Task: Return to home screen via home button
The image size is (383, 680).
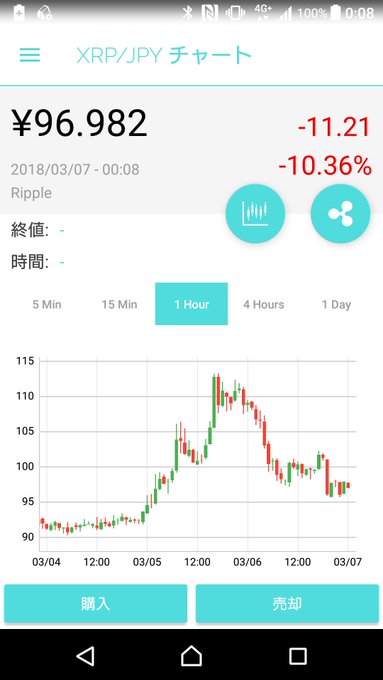Action: pos(191,656)
